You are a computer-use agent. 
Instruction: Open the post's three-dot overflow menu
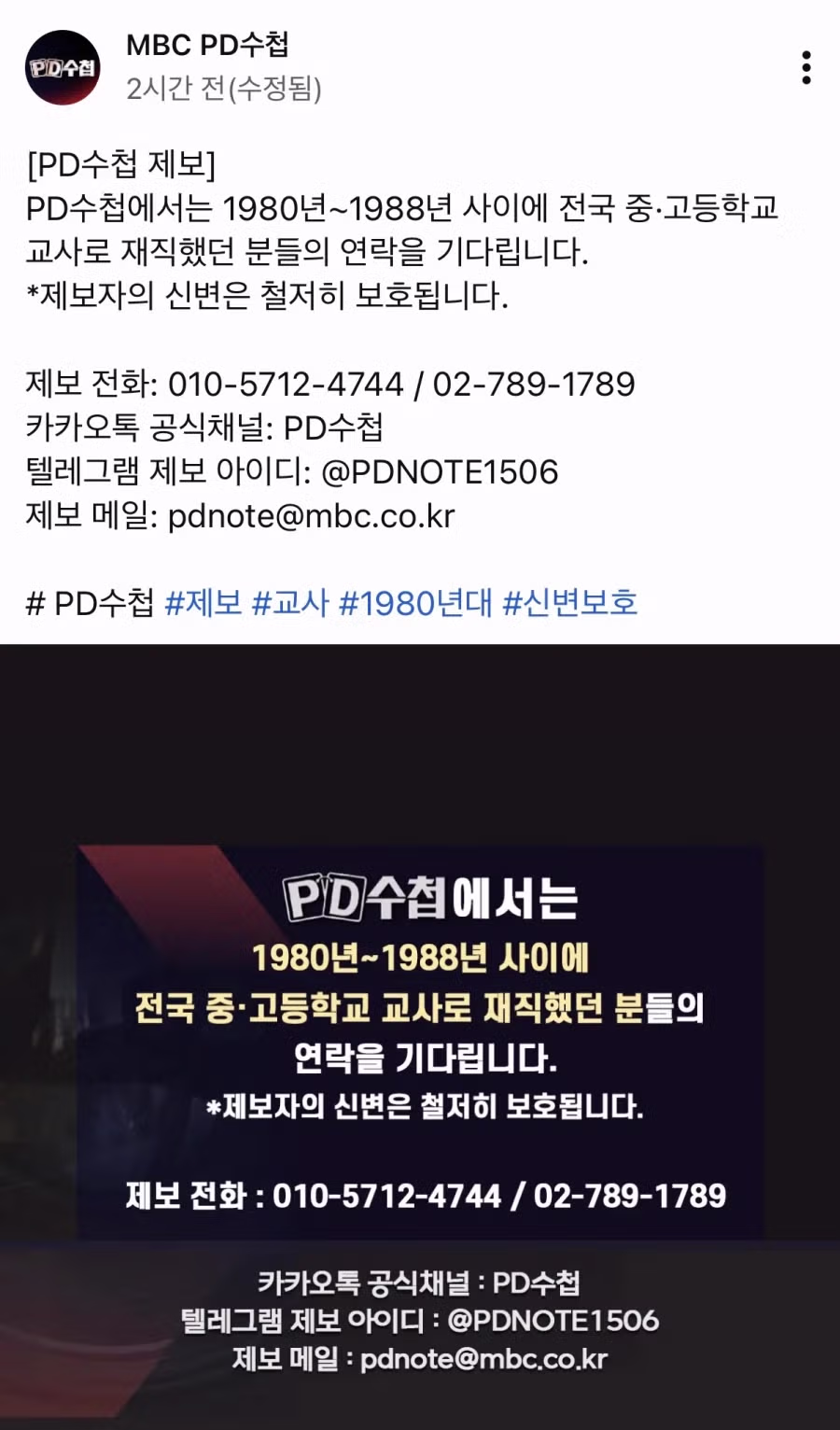pos(806,68)
